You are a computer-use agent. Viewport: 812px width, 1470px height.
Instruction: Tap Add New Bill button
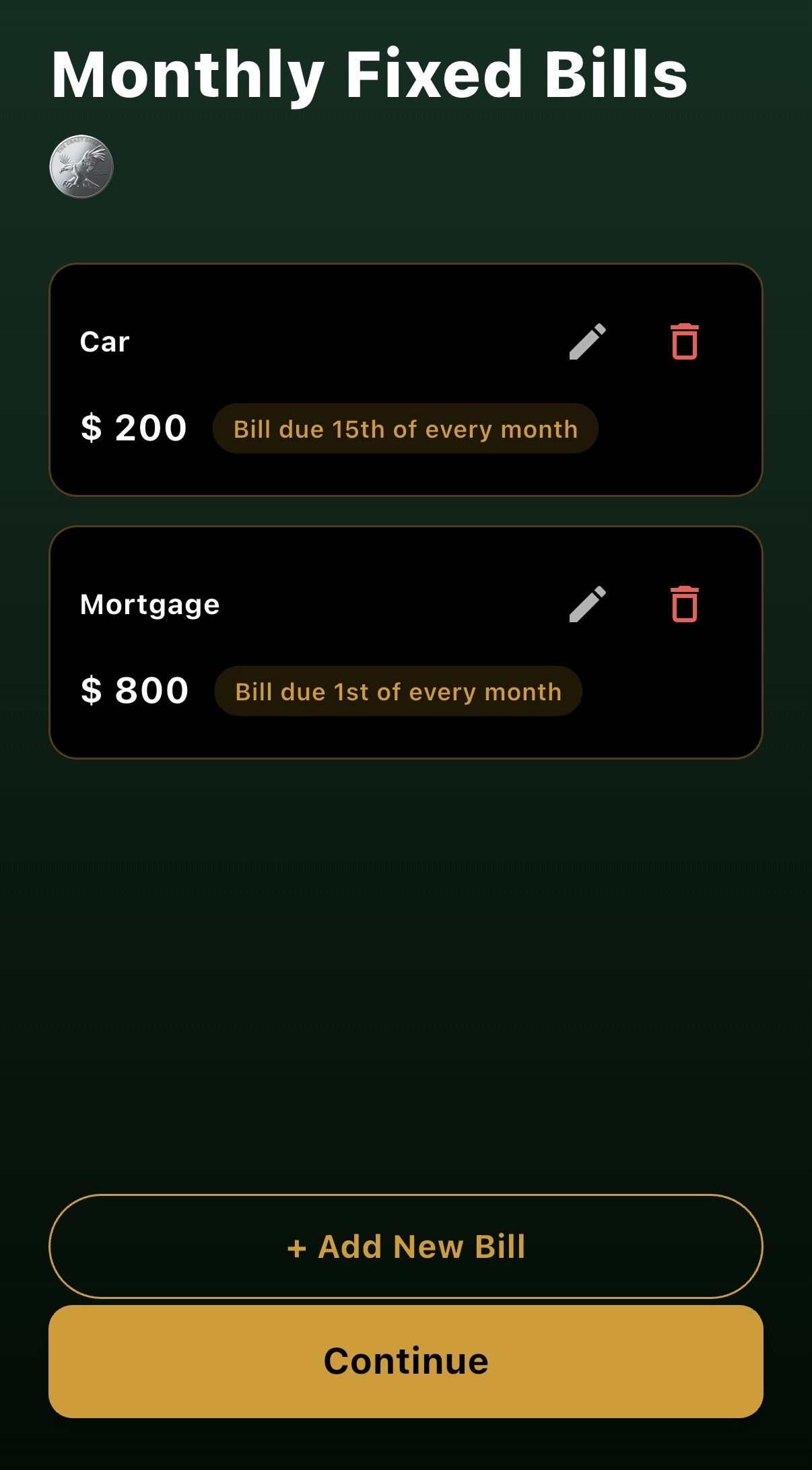pos(406,1246)
